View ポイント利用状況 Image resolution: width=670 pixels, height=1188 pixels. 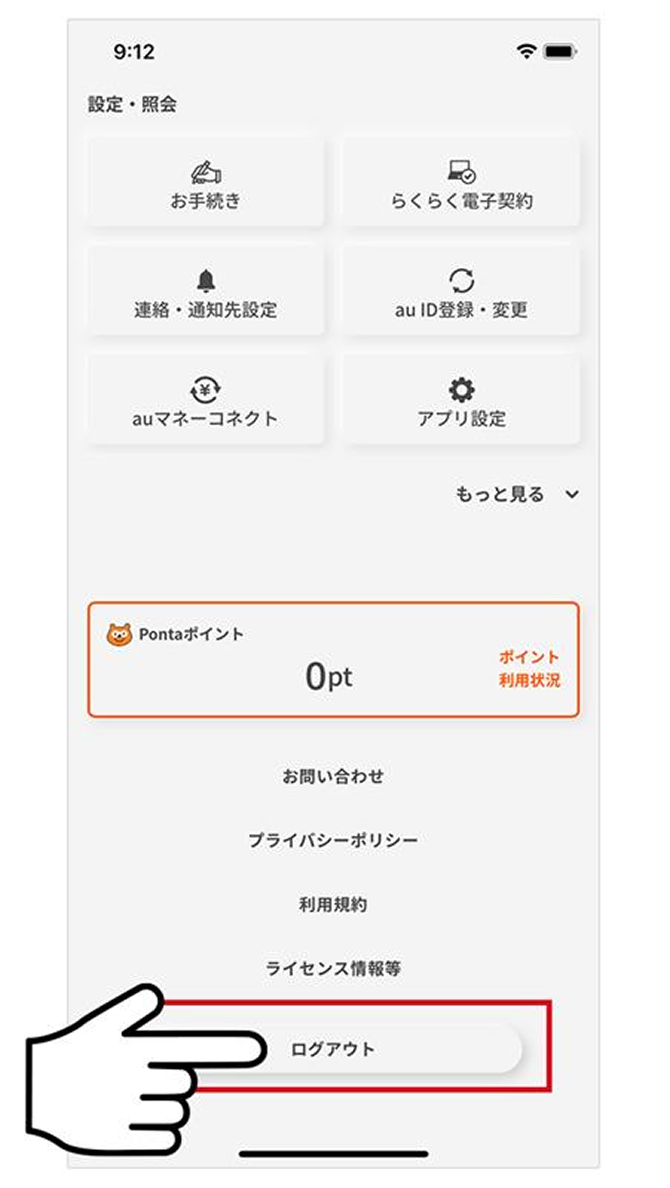(529, 669)
